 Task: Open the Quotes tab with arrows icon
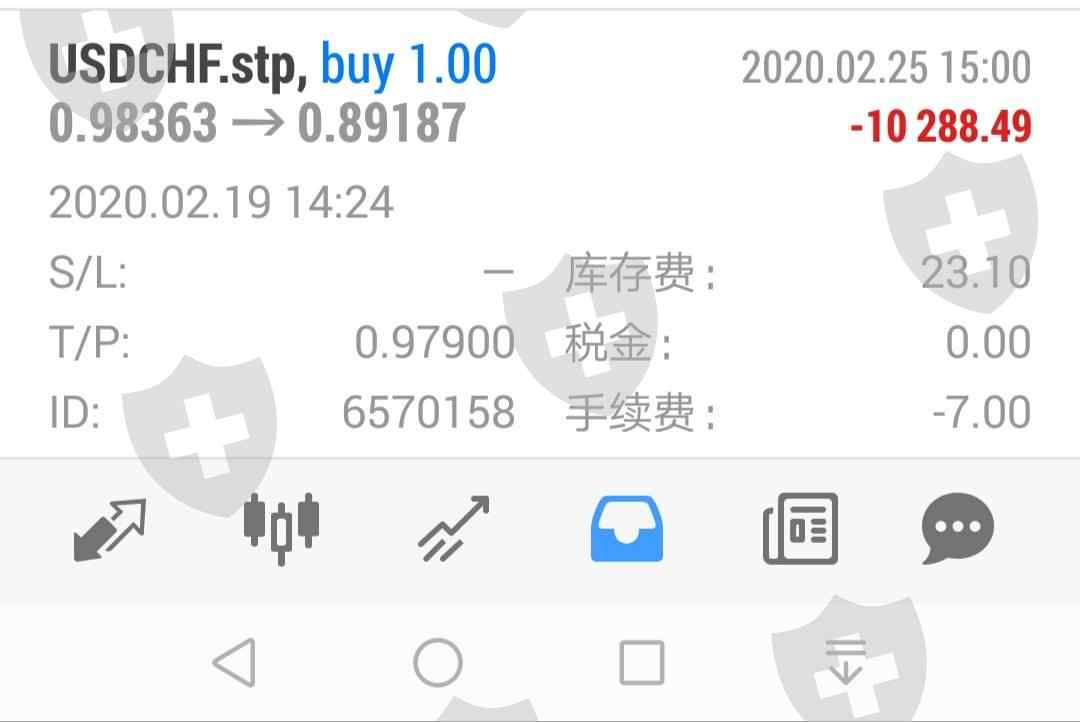tap(110, 530)
